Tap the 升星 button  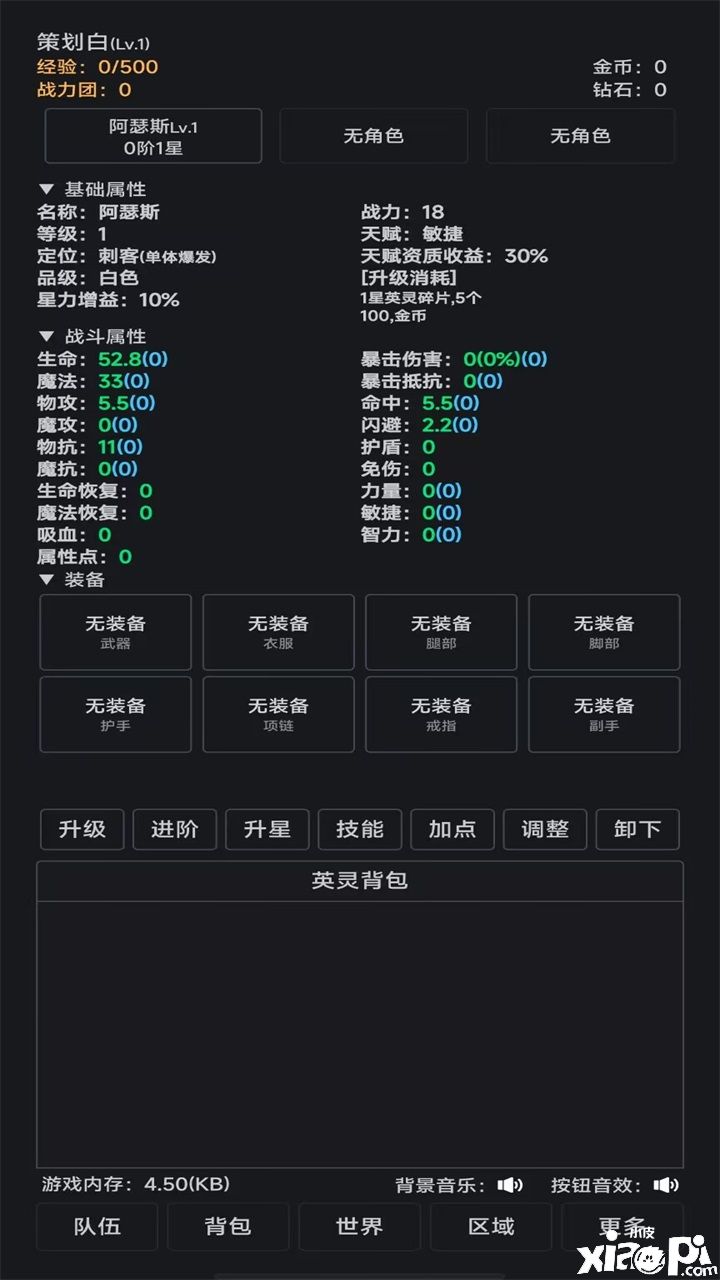point(267,829)
